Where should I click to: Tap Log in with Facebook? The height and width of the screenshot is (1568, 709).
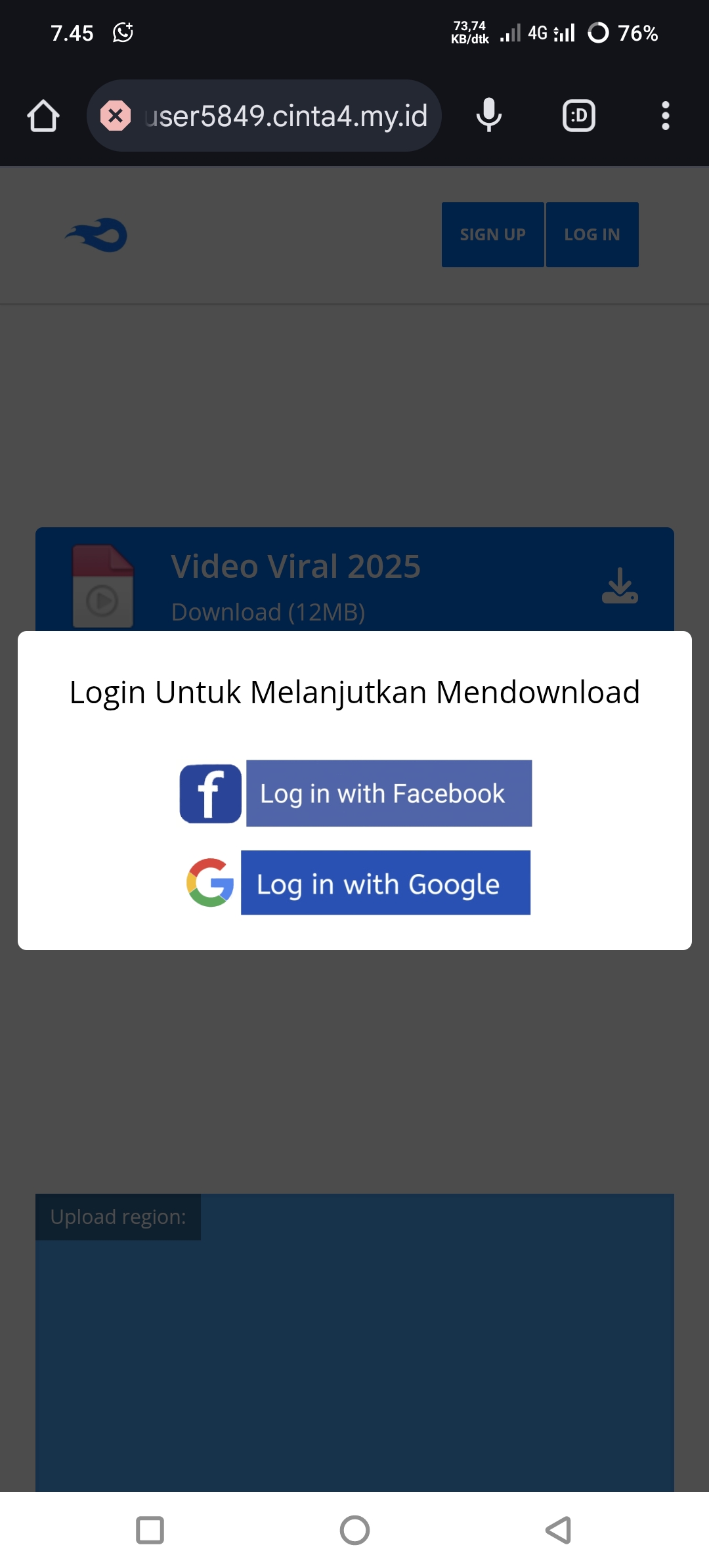tap(388, 793)
